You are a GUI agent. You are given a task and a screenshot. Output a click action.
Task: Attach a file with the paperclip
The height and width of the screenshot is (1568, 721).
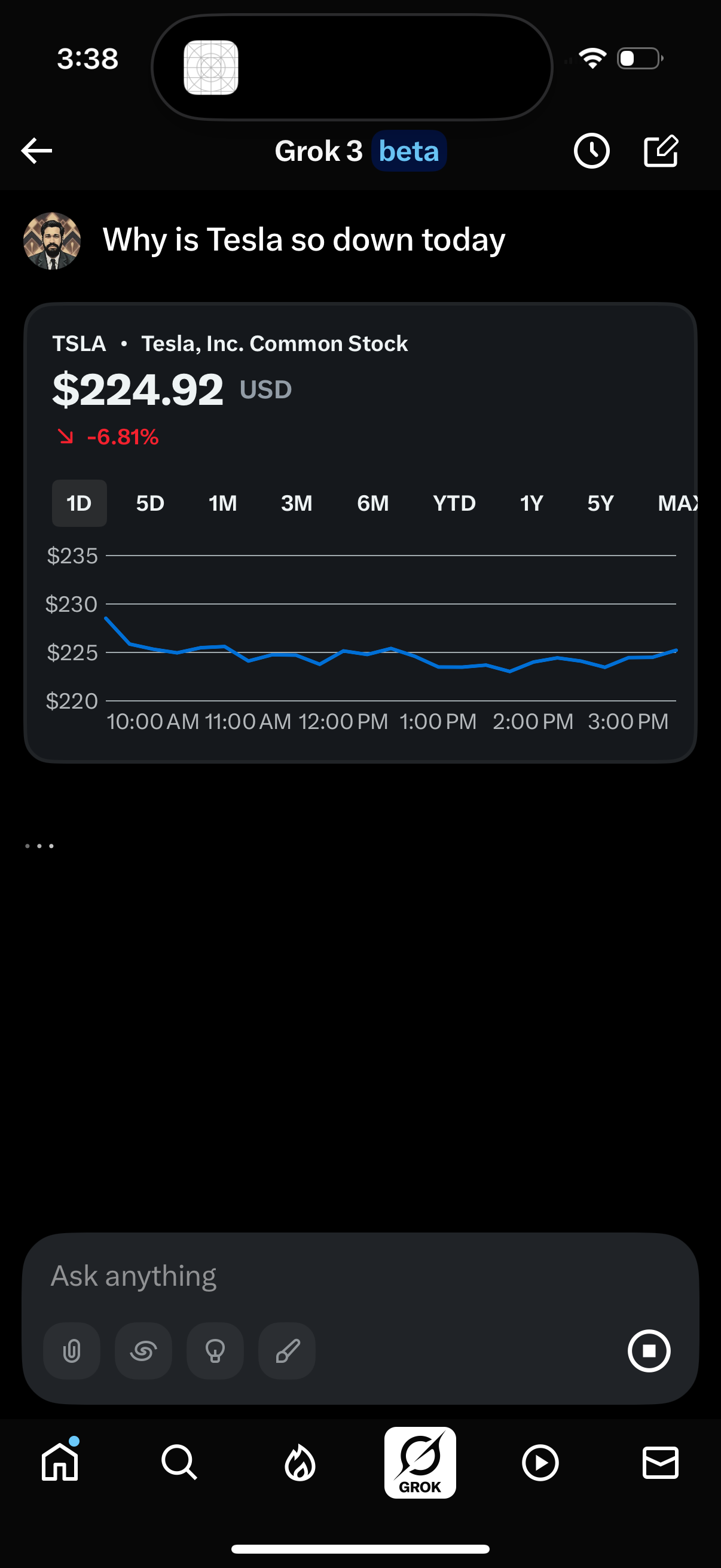point(72,1352)
